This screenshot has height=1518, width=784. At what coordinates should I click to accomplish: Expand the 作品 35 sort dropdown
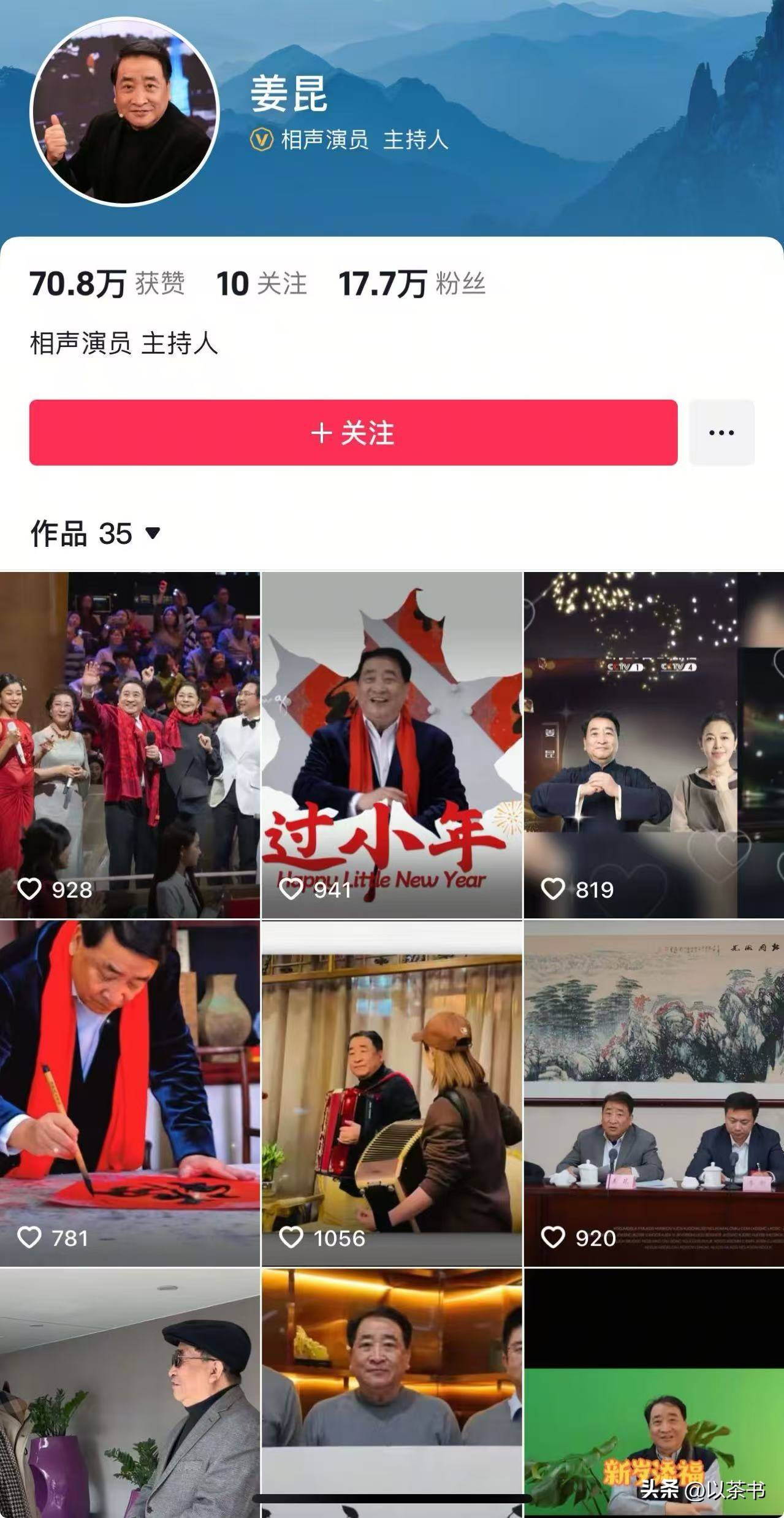tap(96, 533)
